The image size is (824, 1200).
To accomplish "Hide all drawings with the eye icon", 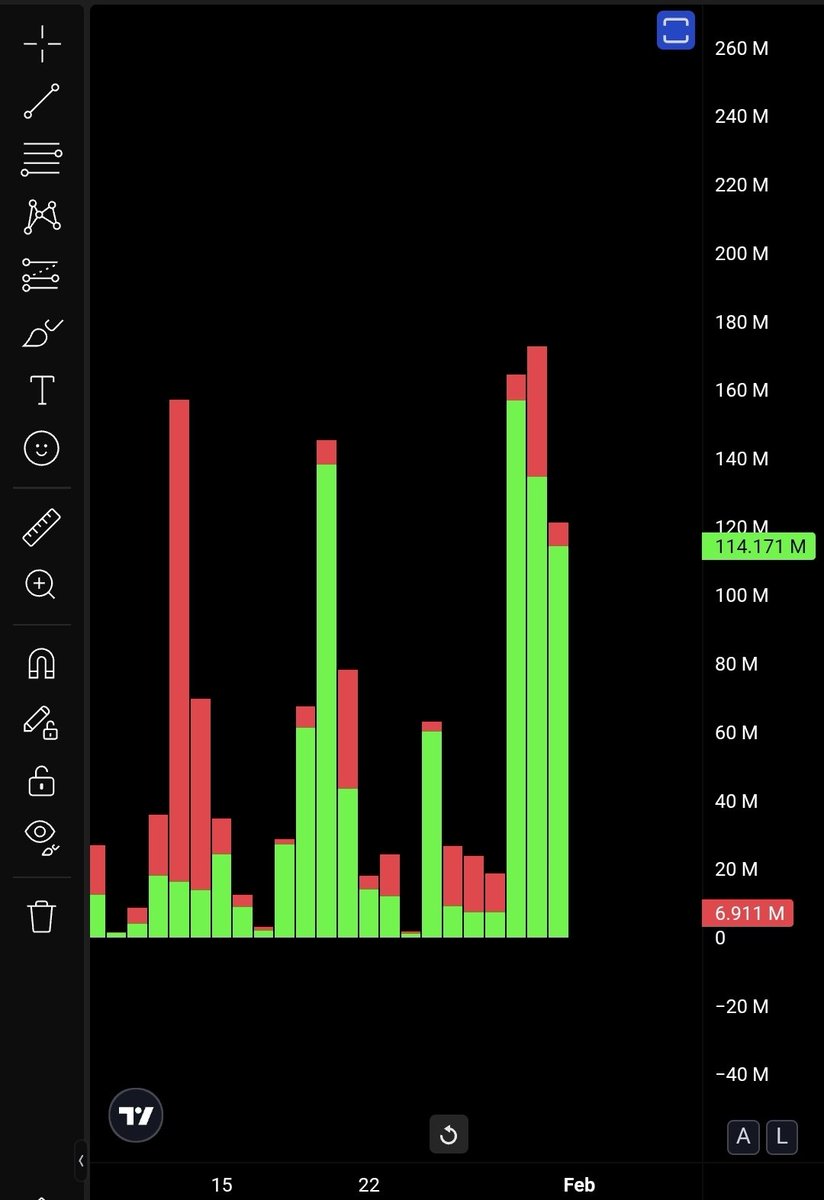I will [42, 837].
